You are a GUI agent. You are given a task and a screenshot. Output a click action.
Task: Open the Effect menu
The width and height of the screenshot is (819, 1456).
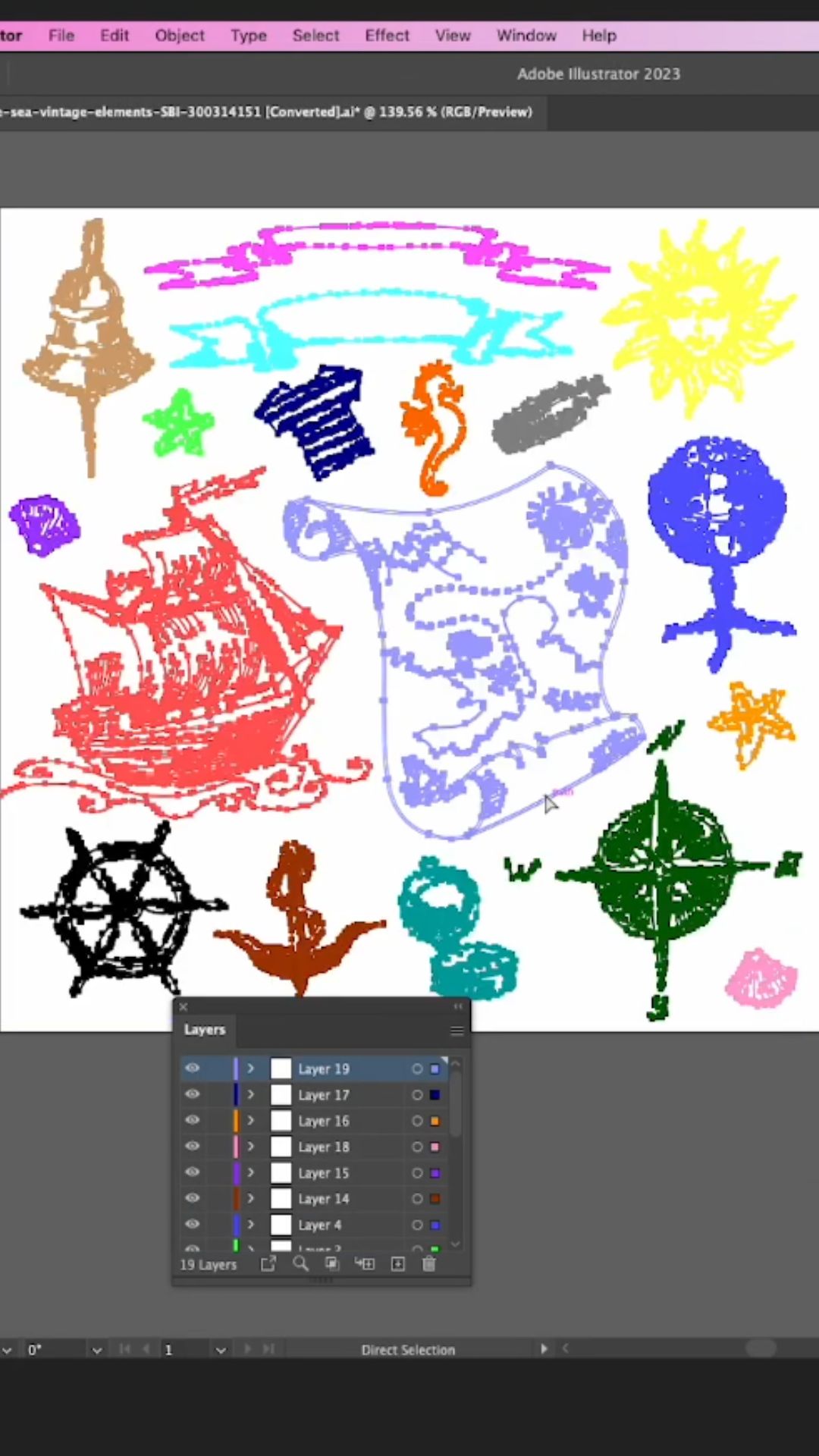(x=387, y=35)
